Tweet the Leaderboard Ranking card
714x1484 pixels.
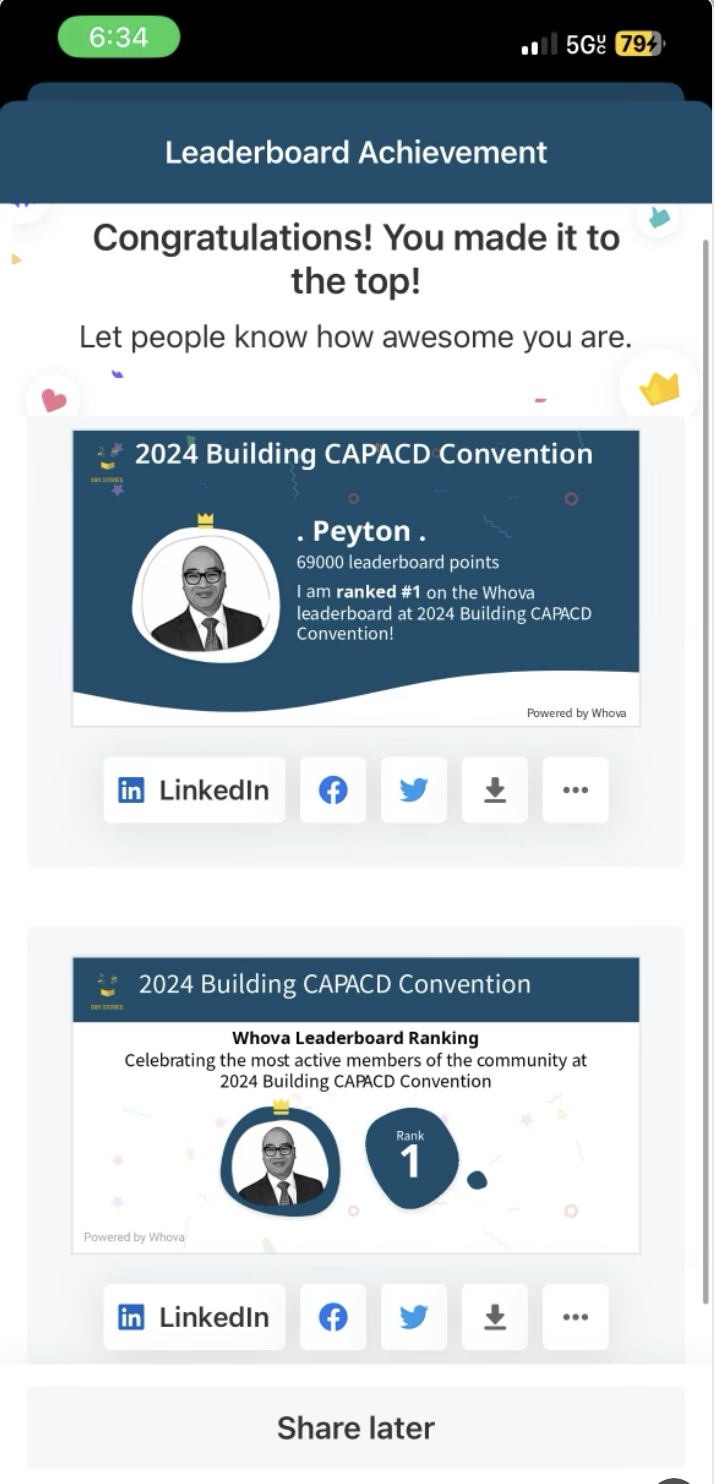coord(414,1317)
